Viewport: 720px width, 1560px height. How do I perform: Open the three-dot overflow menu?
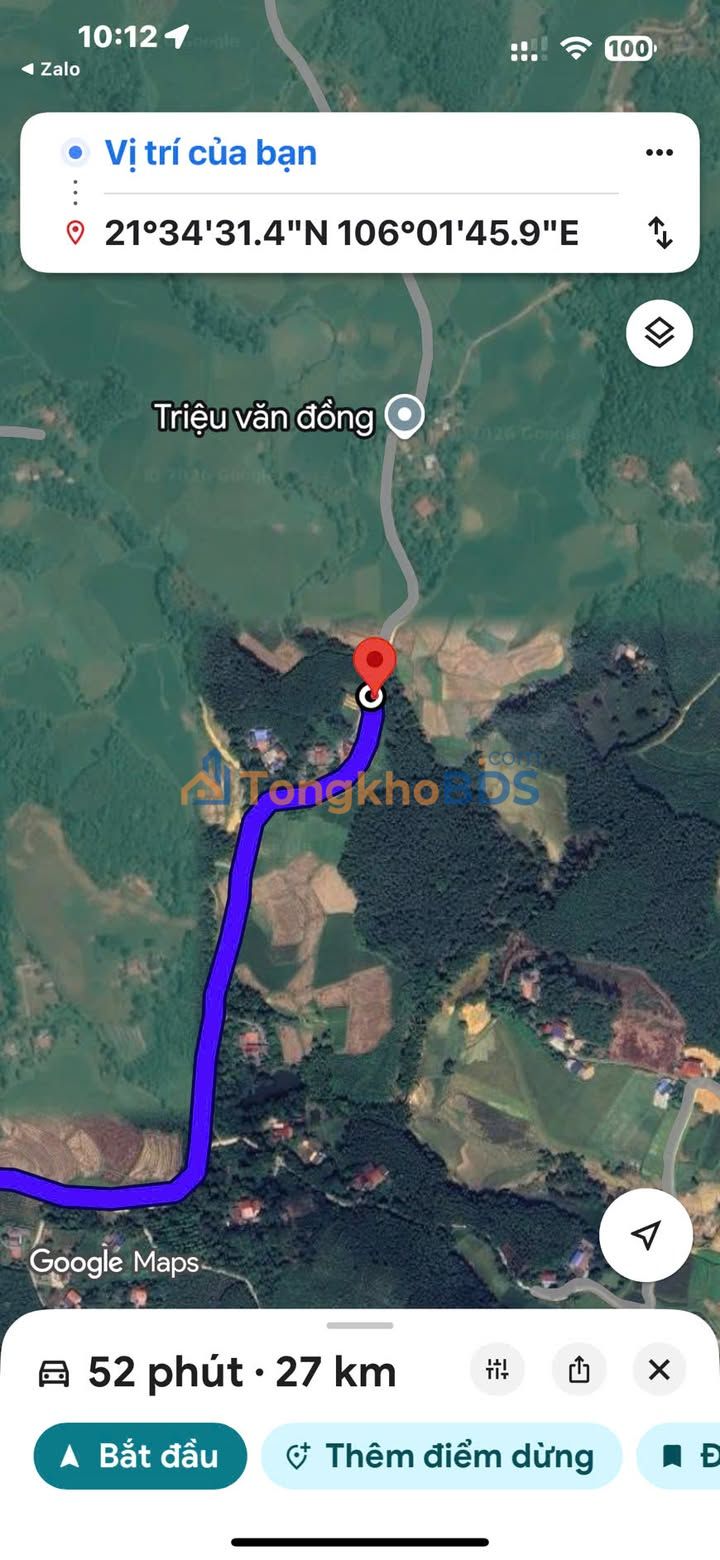pos(659,153)
